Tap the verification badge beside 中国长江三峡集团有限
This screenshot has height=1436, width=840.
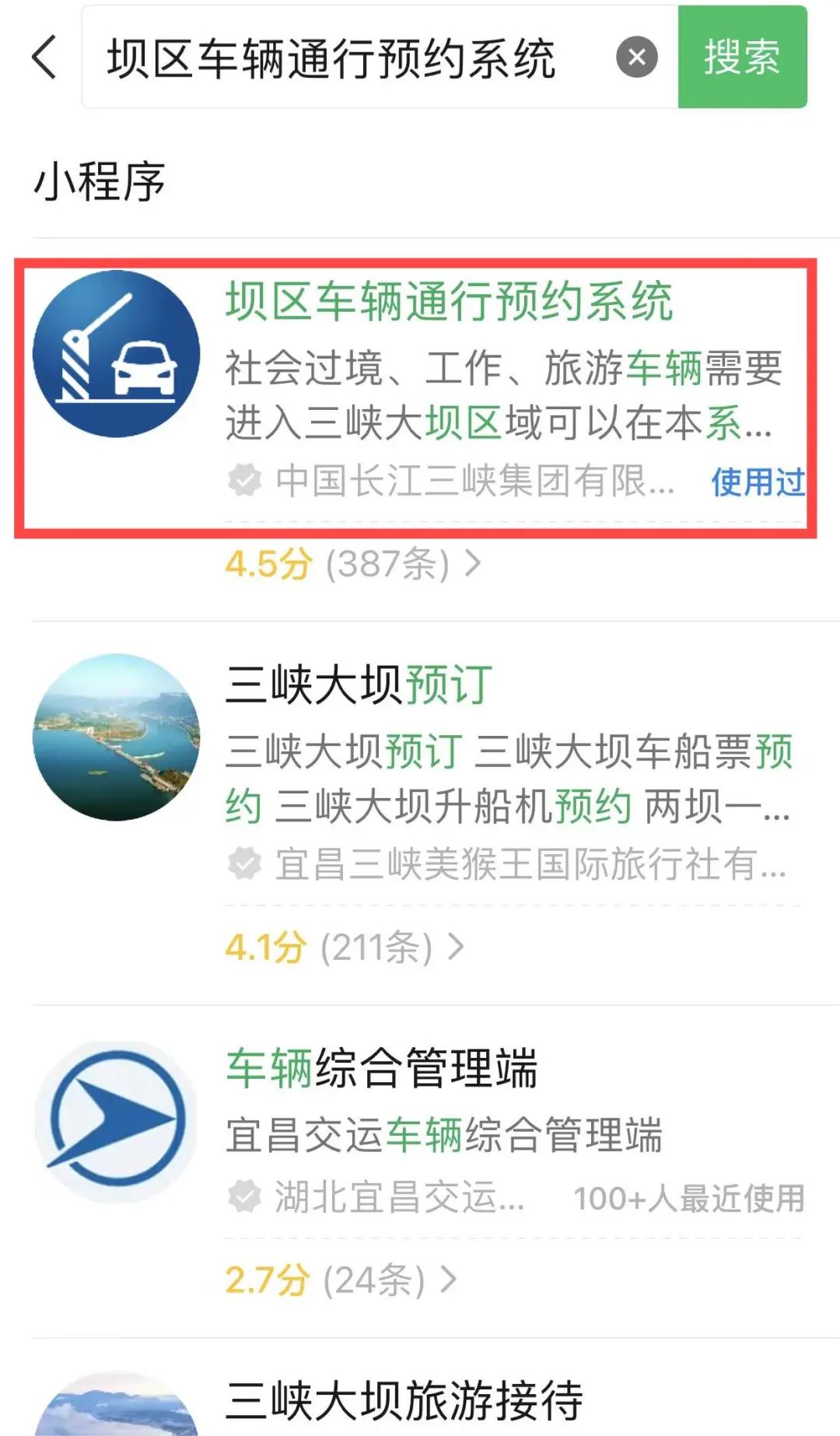pos(245,482)
